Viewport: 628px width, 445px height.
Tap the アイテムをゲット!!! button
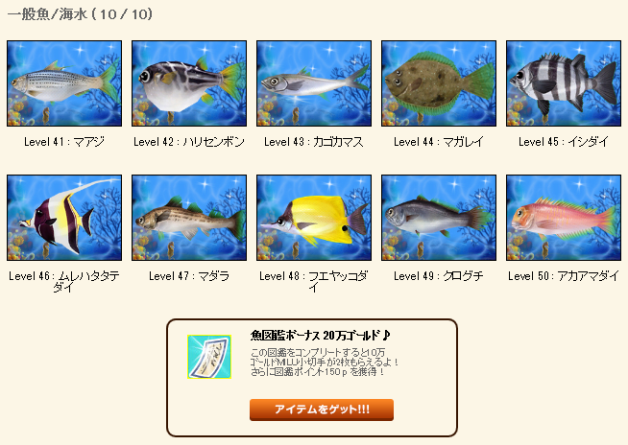[x=321, y=410]
